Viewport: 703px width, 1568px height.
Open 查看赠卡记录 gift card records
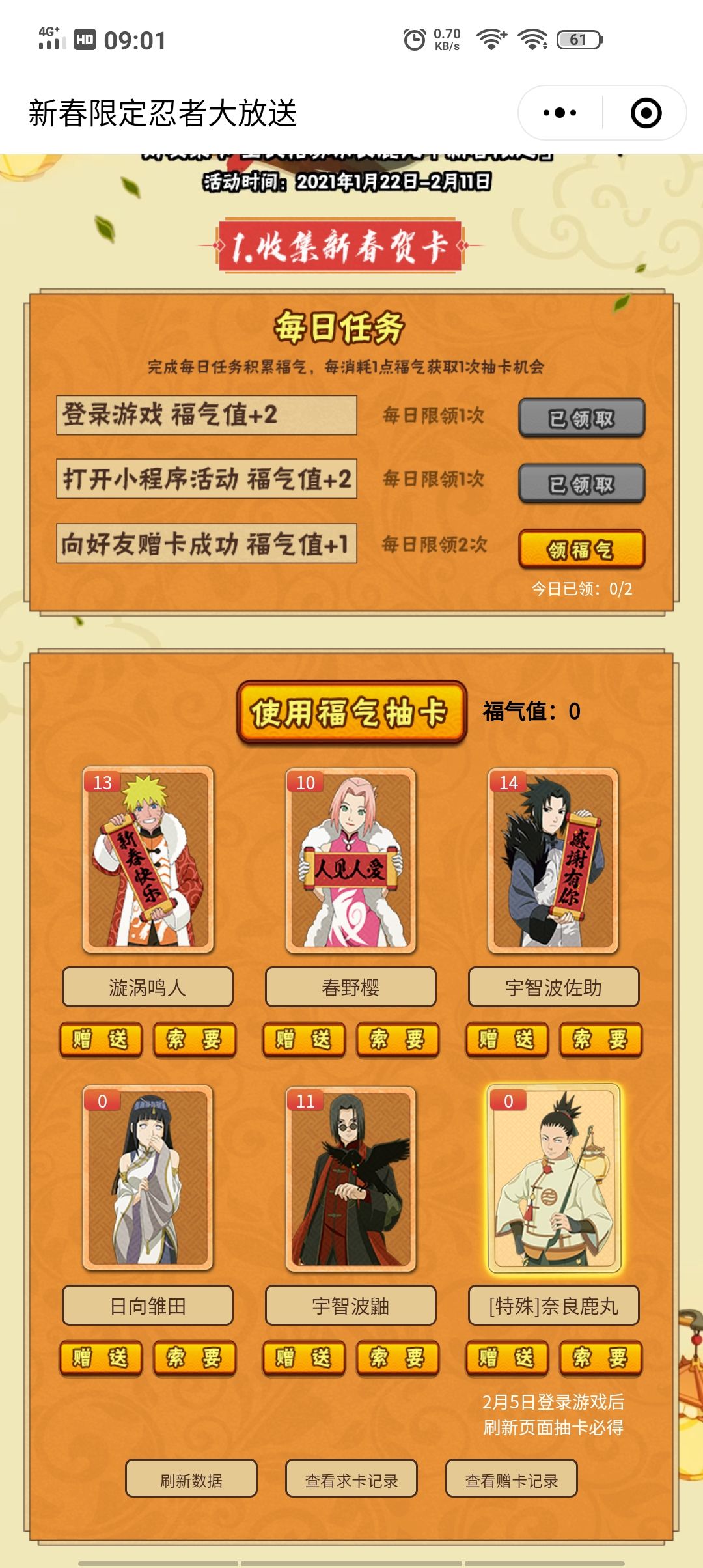pos(512,1481)
